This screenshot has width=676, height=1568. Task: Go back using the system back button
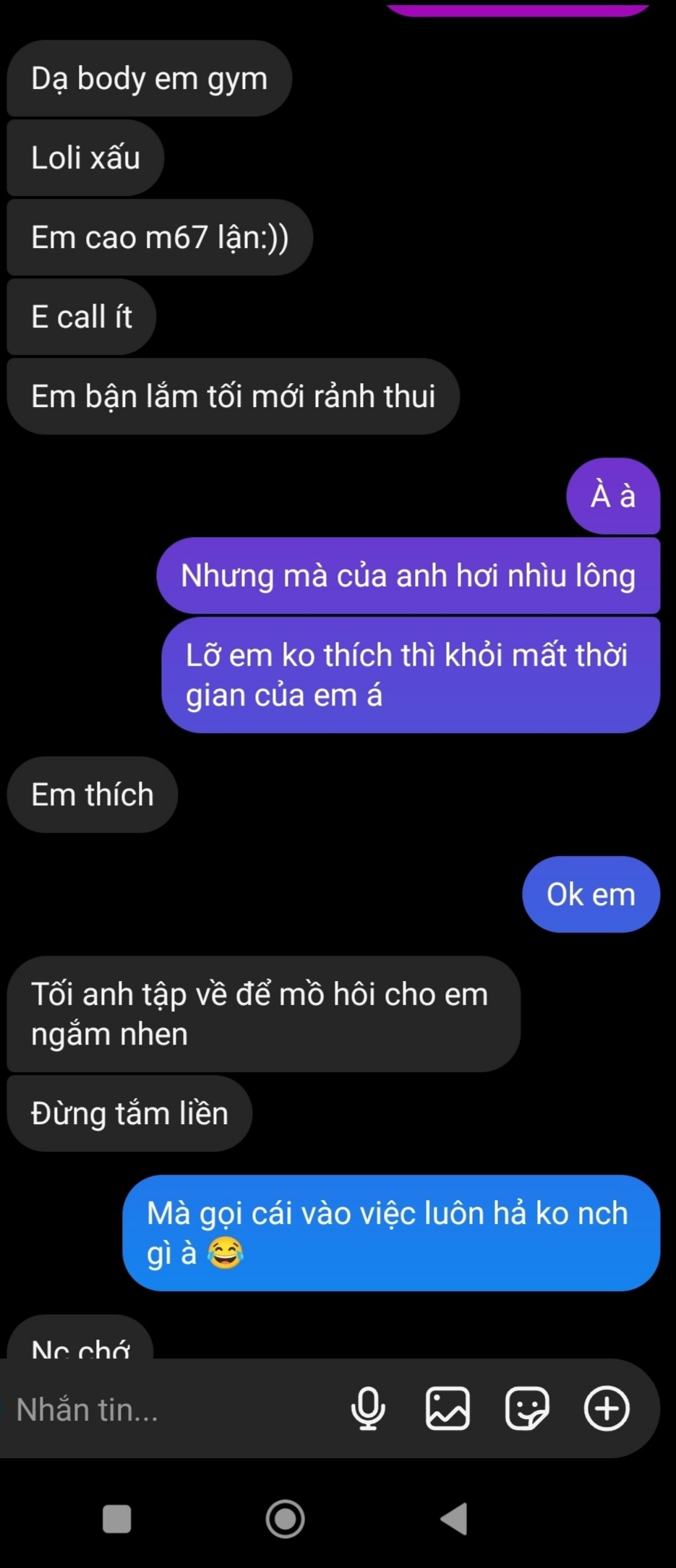click(455, 1518)
